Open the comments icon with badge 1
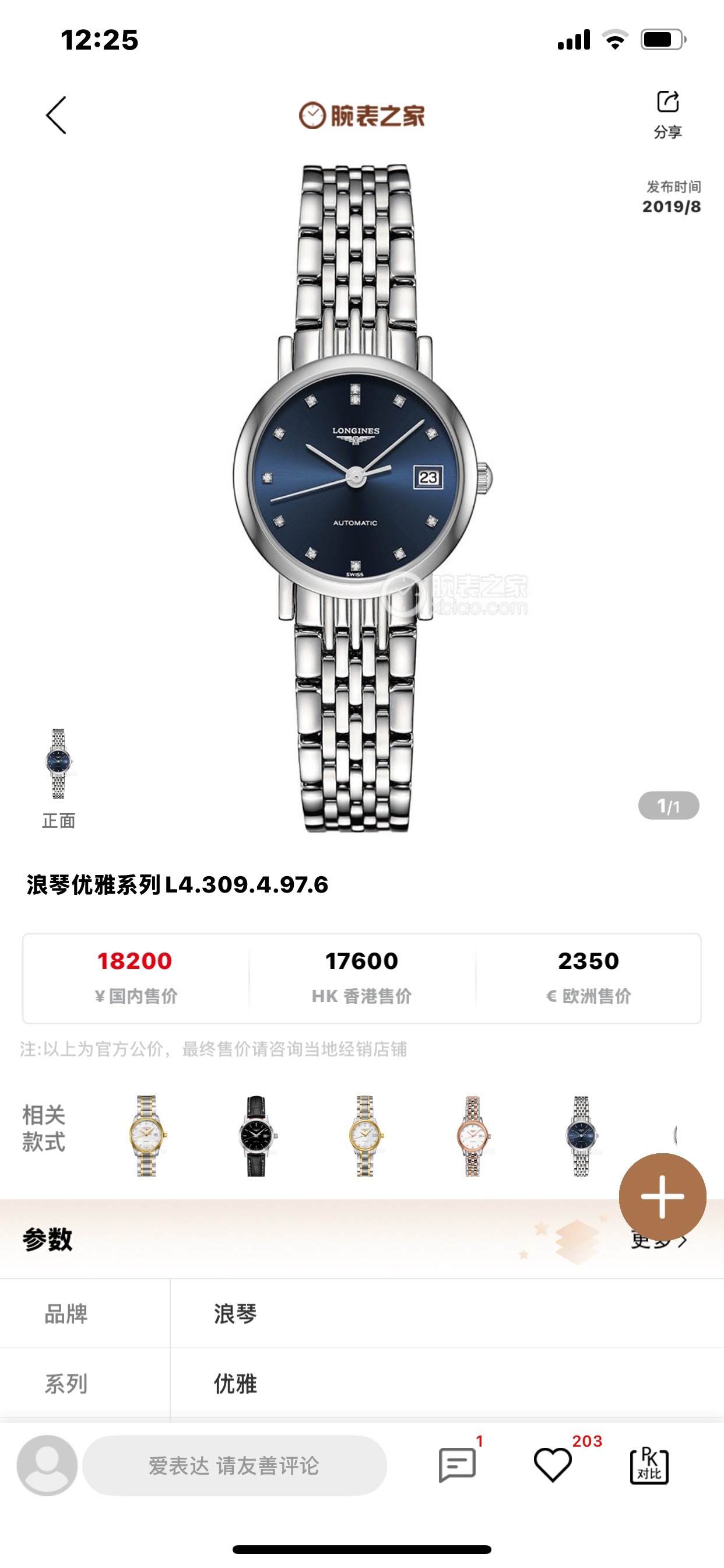724x1568 pixels. pos(457,1465)
